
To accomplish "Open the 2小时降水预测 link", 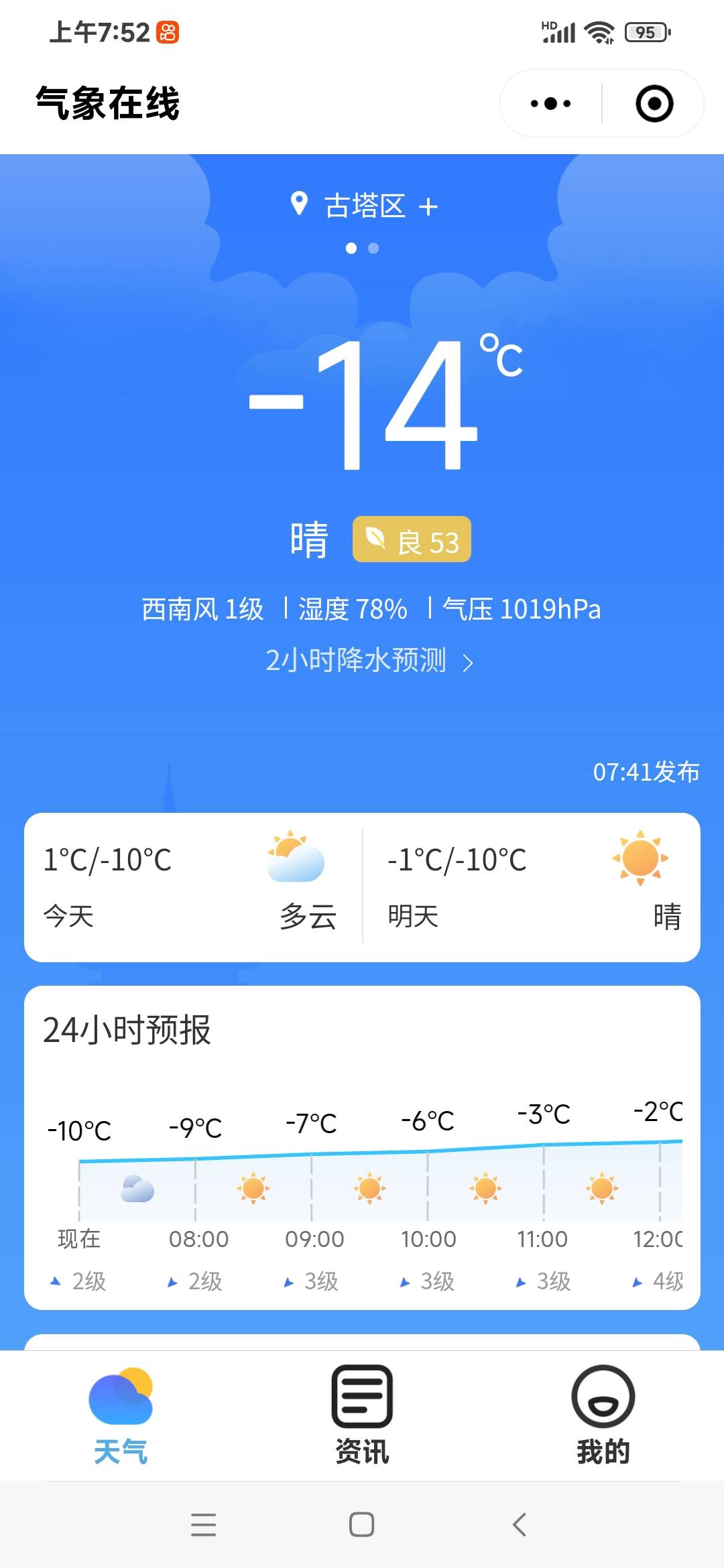I will 369,661.
